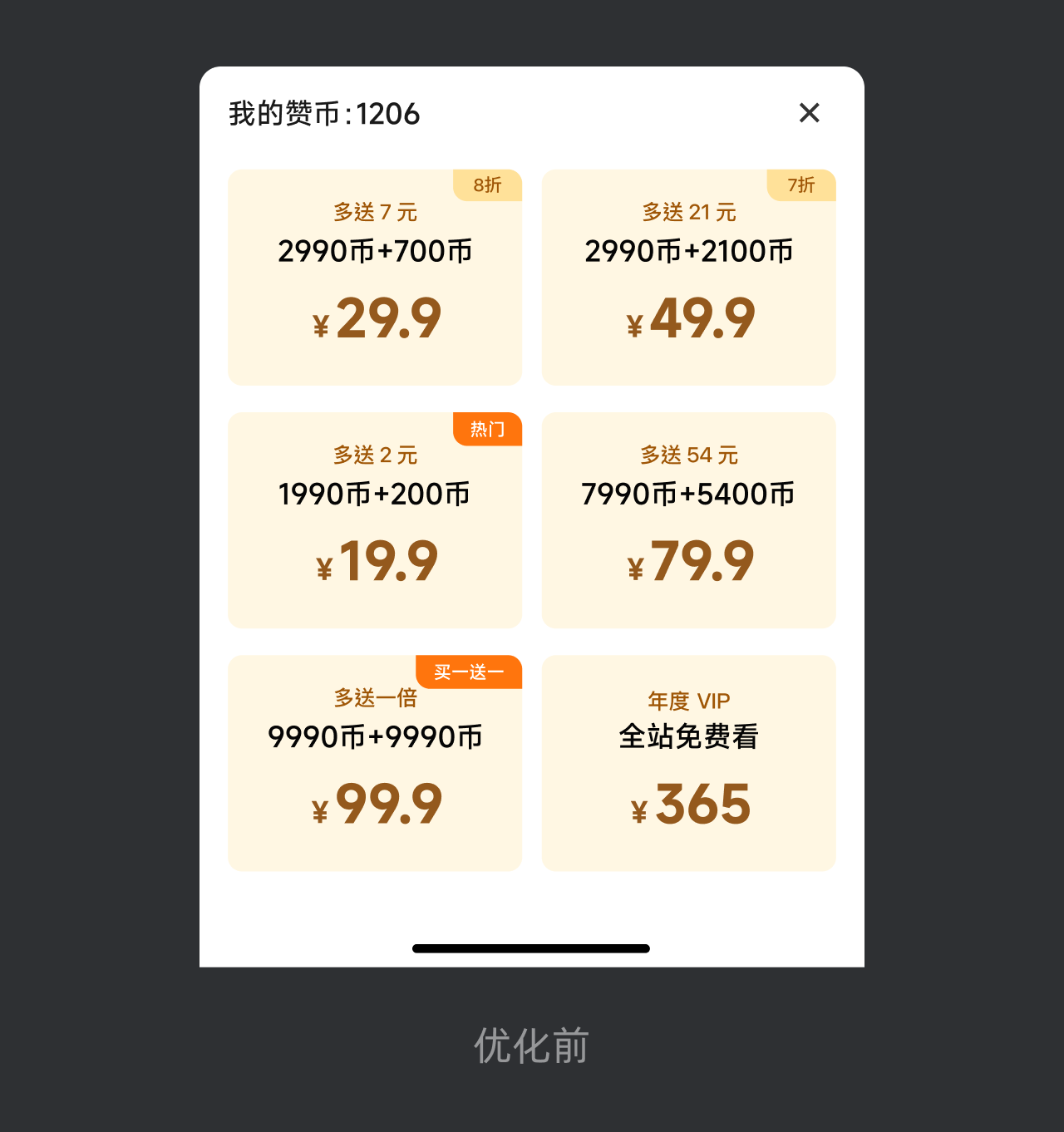
Task: Click the 多送一倍 bonus label
Action: (375, 700)
